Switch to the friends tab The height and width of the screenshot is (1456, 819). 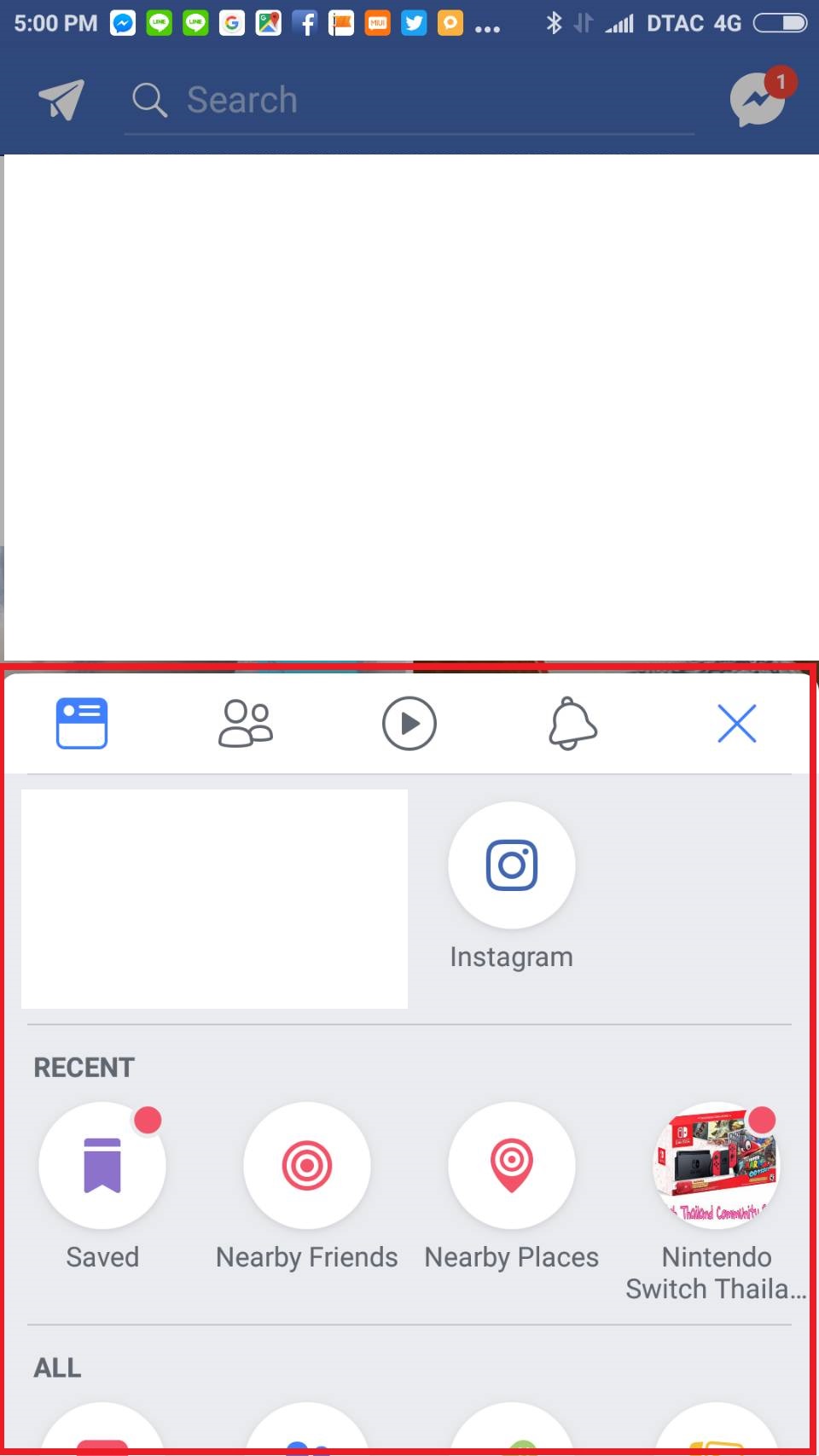pos(246,724)
